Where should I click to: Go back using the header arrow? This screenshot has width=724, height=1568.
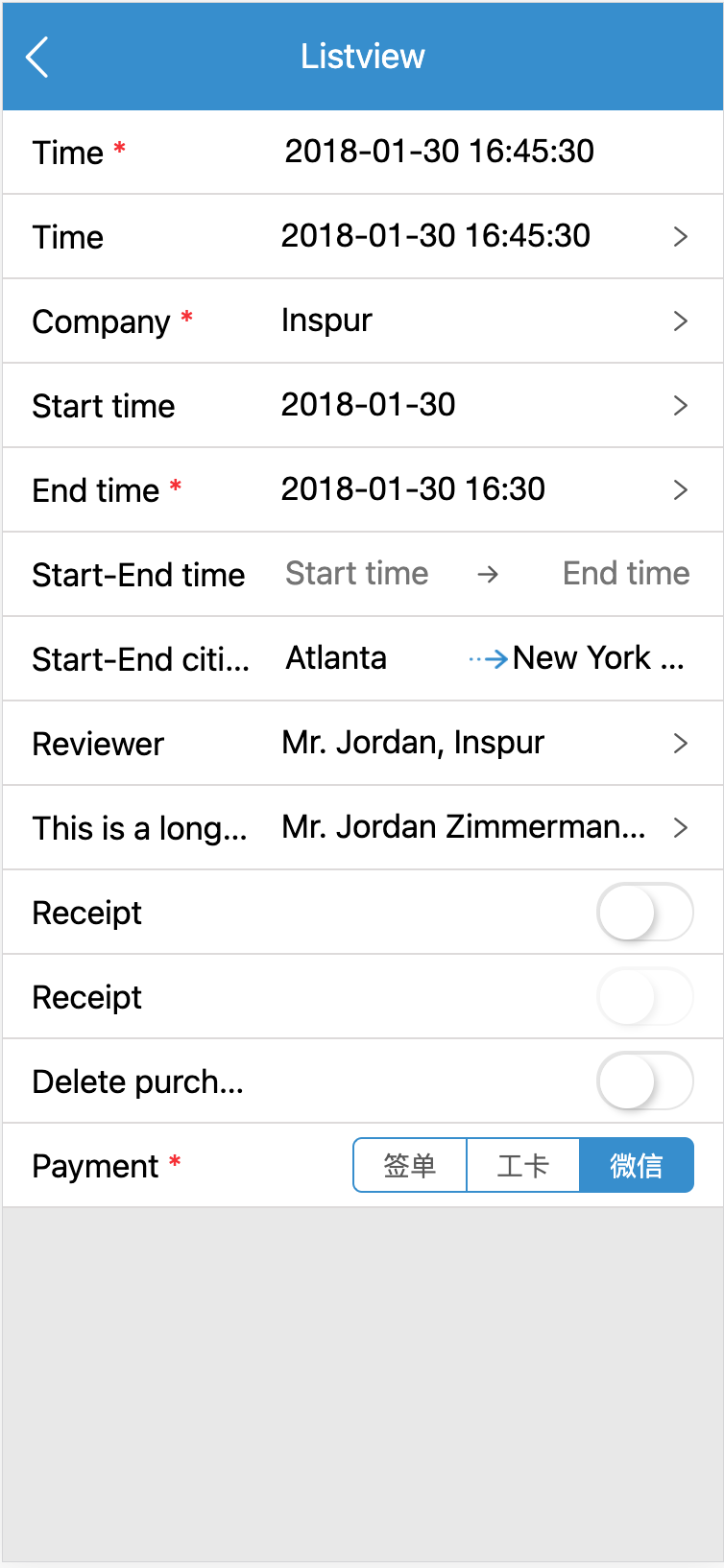point(37,58)
